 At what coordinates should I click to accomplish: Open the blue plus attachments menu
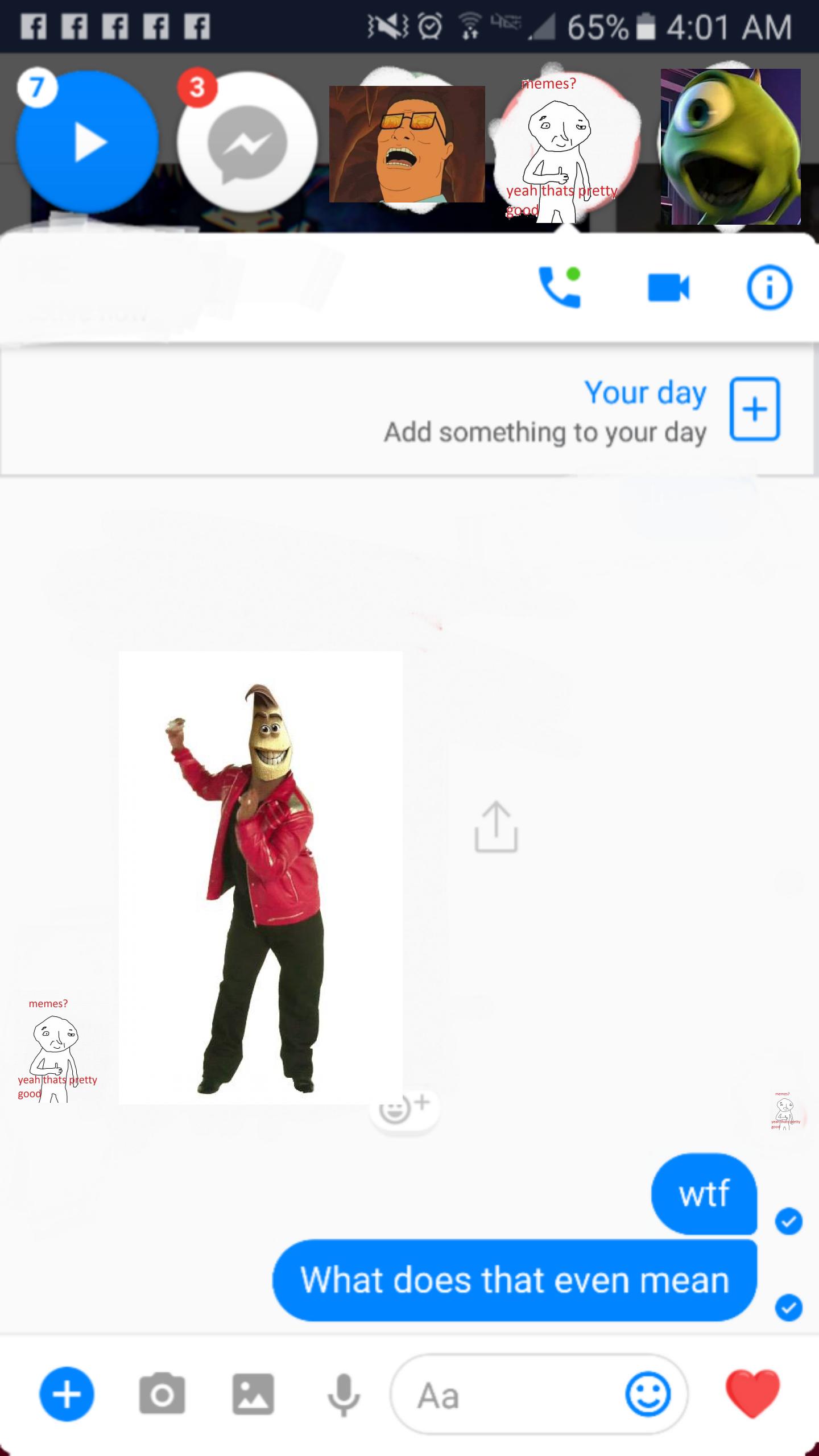pos(67,1394)
